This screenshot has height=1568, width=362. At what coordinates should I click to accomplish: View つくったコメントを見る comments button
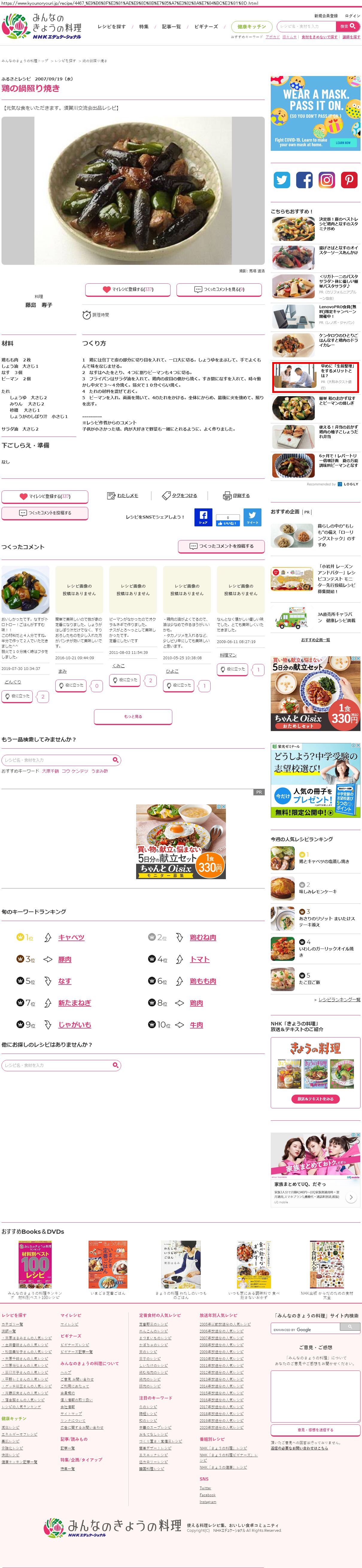click(219, 289)
